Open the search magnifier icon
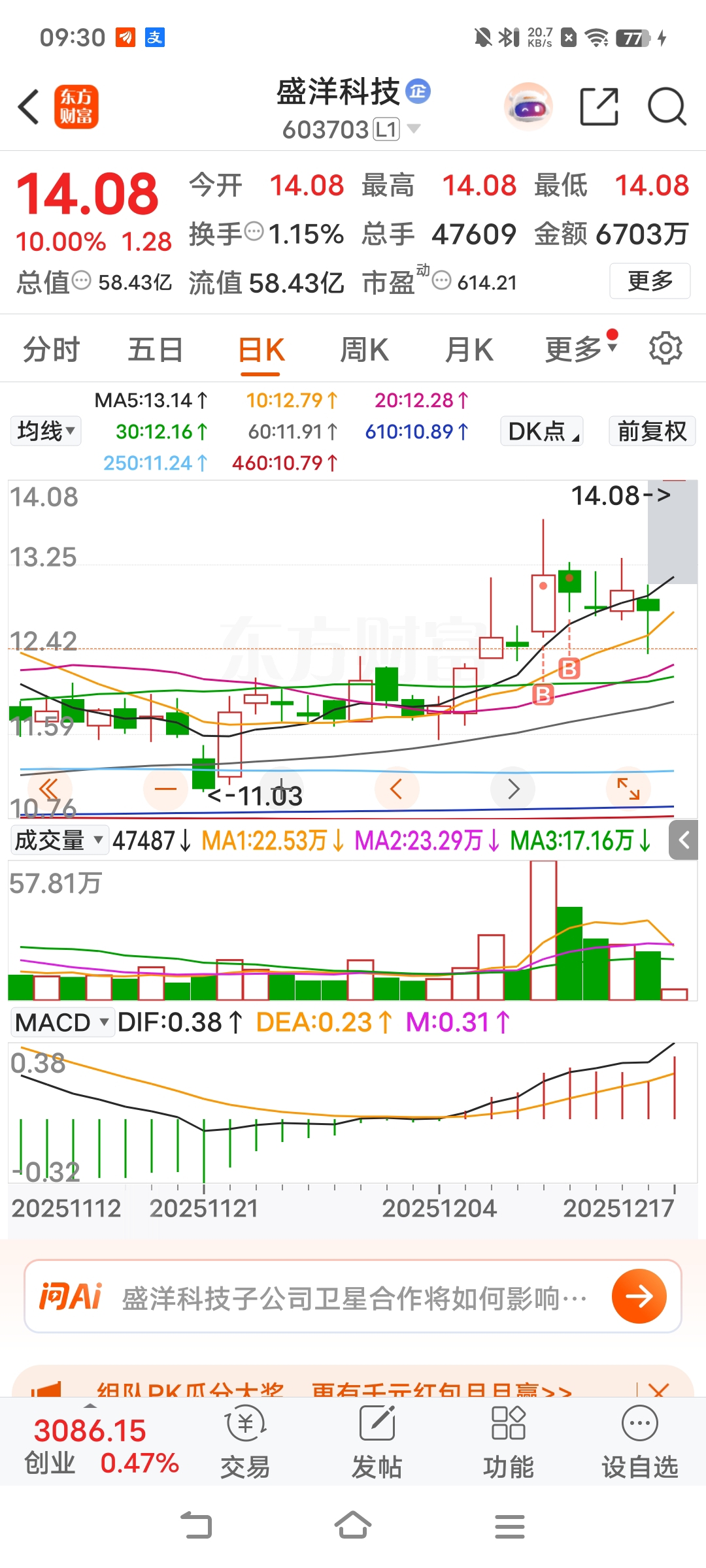 (x=666, y=106)
